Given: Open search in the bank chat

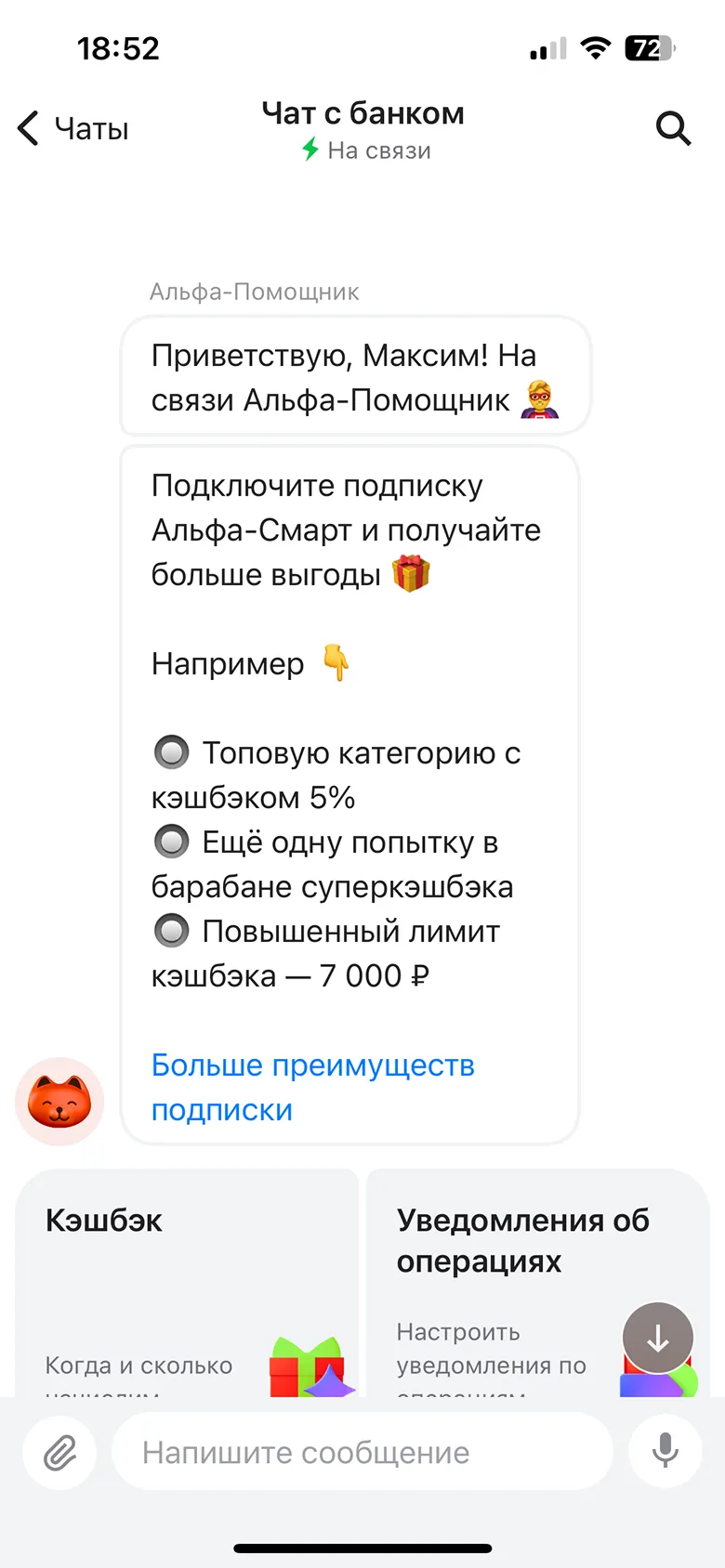Looking at the screenshot, I should (673, 128).
